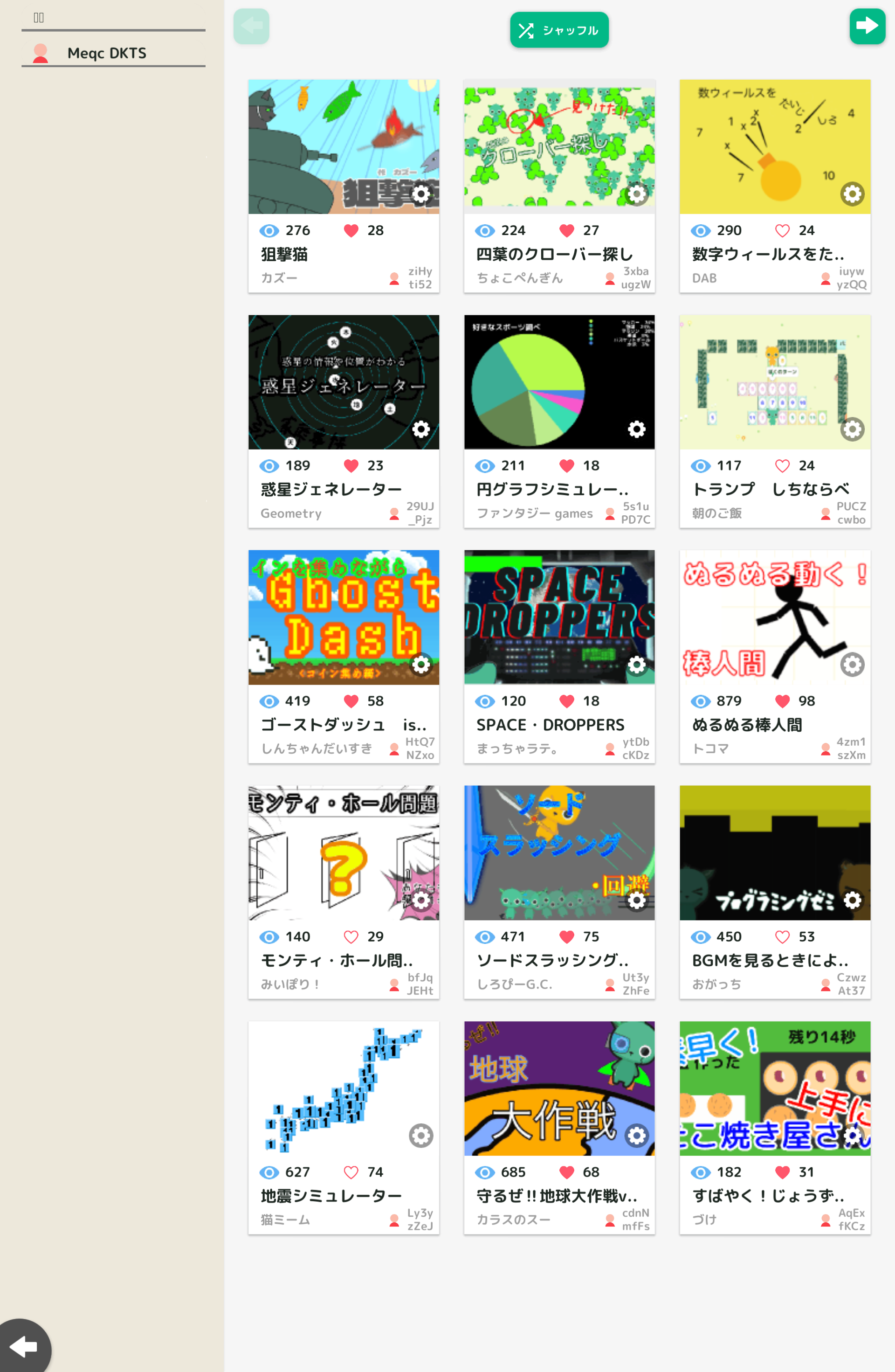
Task: Like the BGMを見るときによ project
Action: 781,937
